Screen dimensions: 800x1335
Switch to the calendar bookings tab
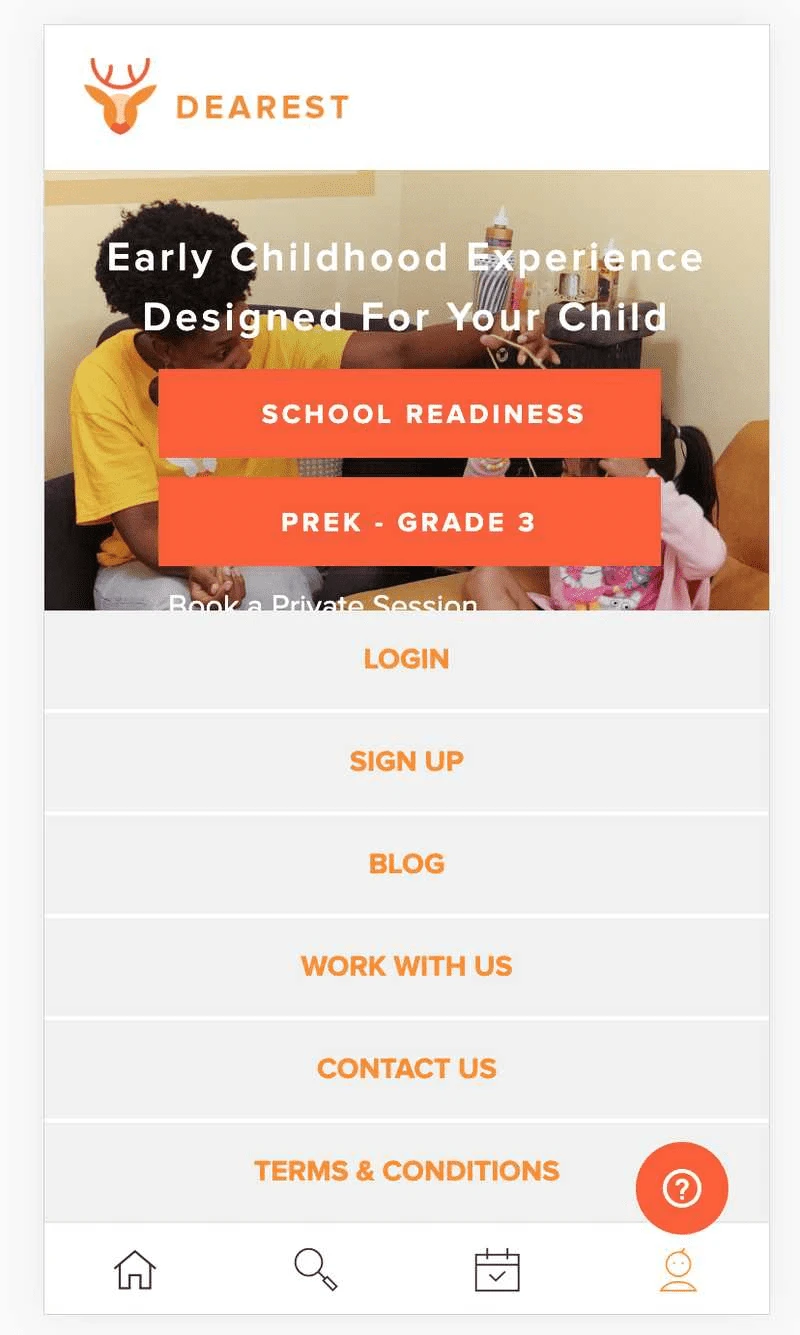point(497,1270)
